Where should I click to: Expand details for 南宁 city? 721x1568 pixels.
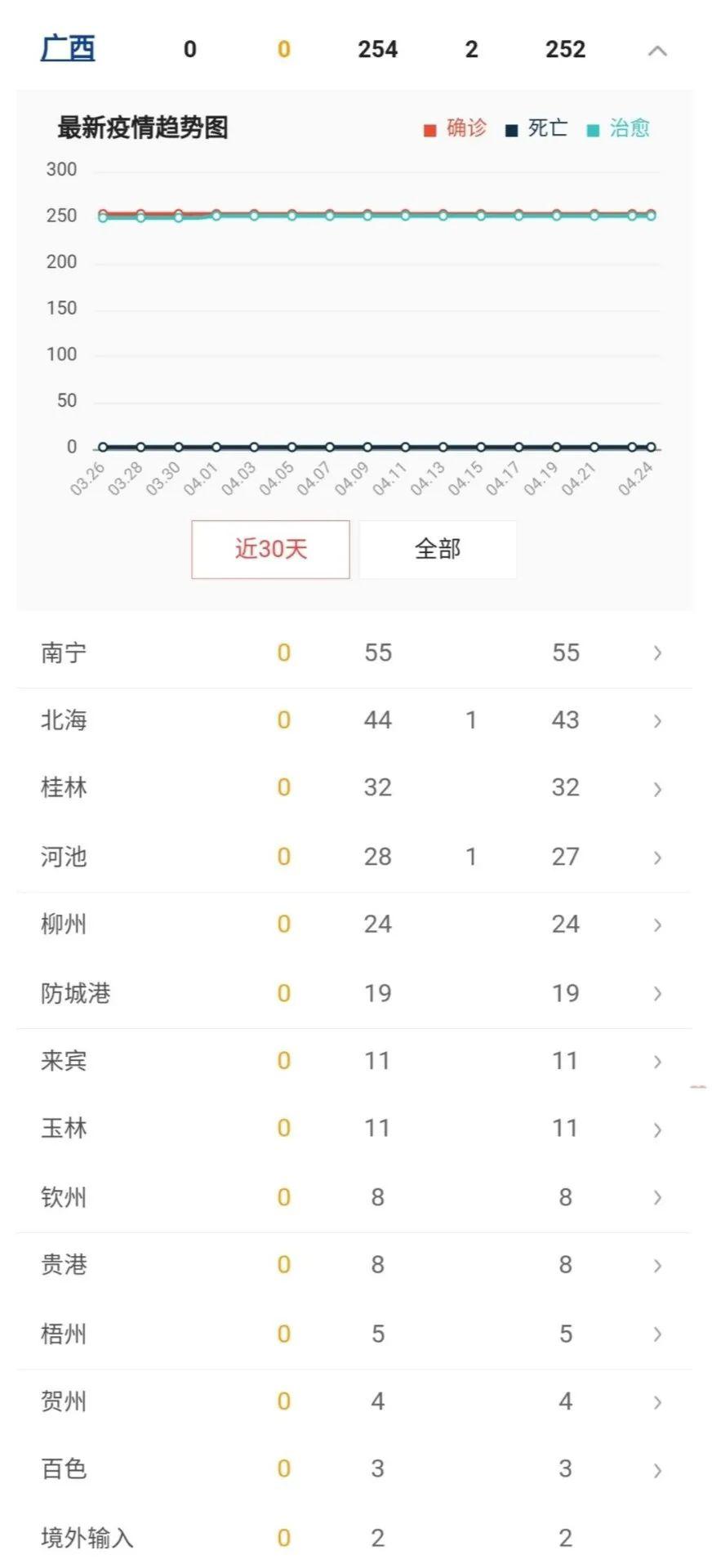point(657,653)
